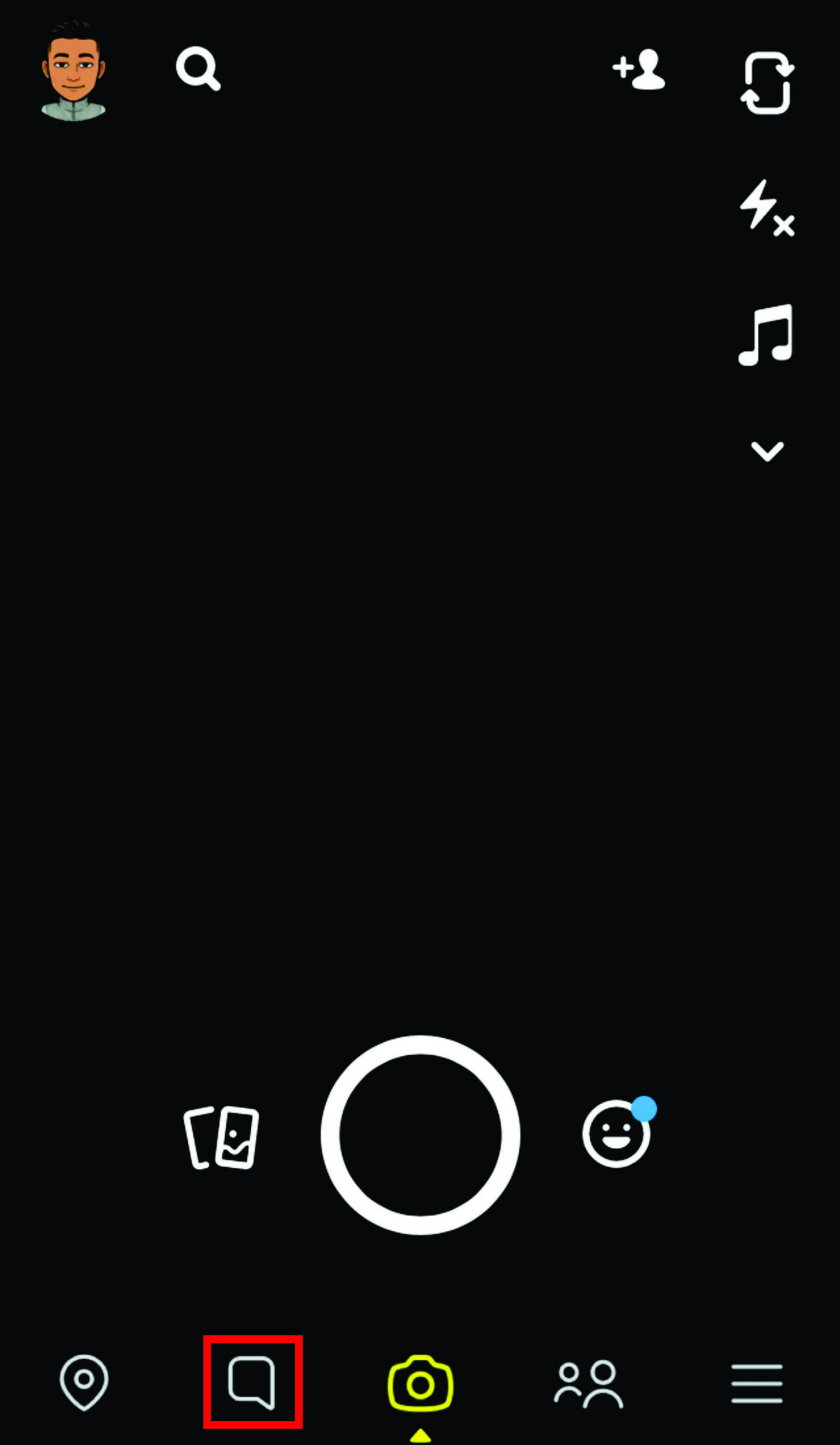Open the three-line menu tab
The height and width of the screenshot is (1445, 840).
coord(757,1384)
